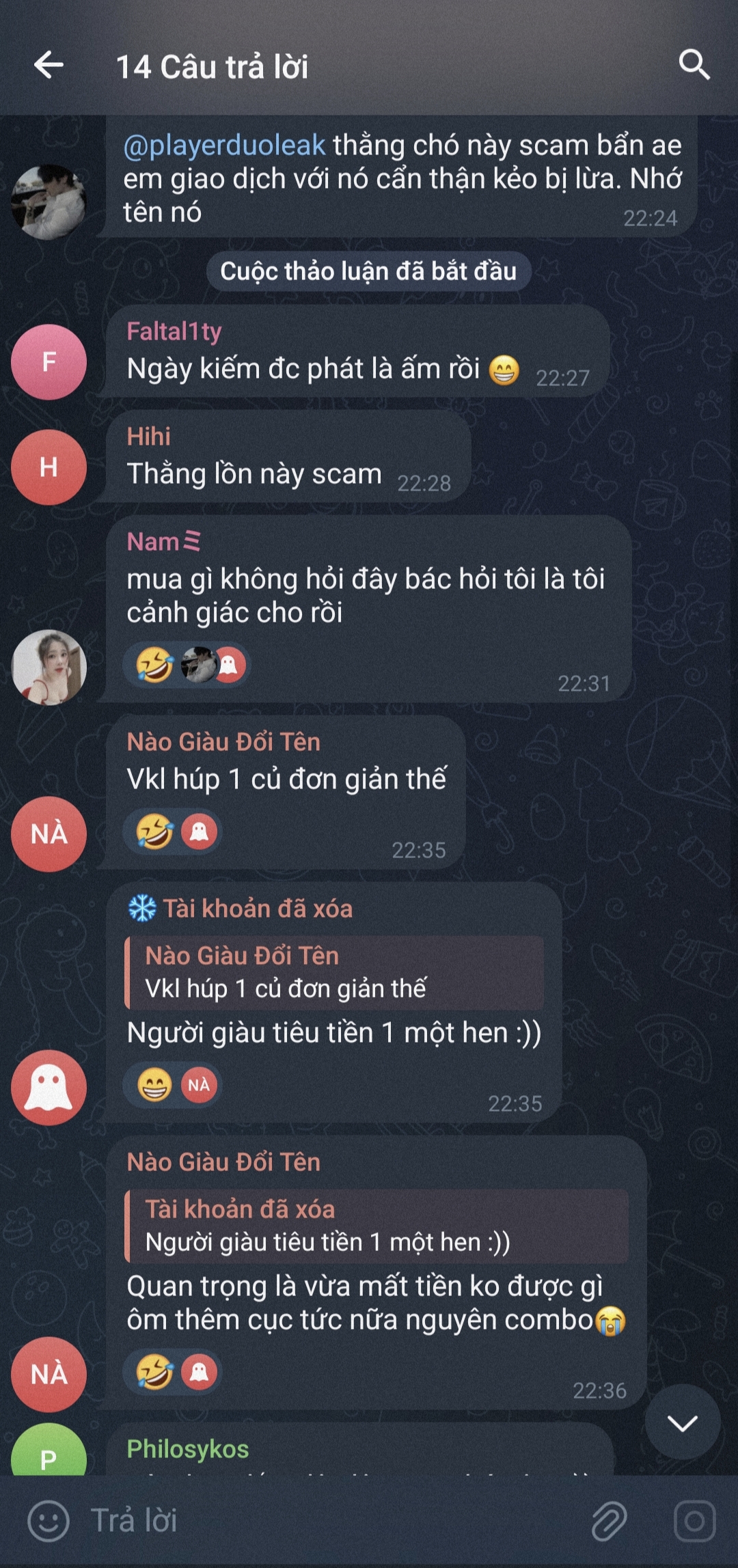Open search in this discussion
The image size is (738, 1568).
[x=694, y=66]
